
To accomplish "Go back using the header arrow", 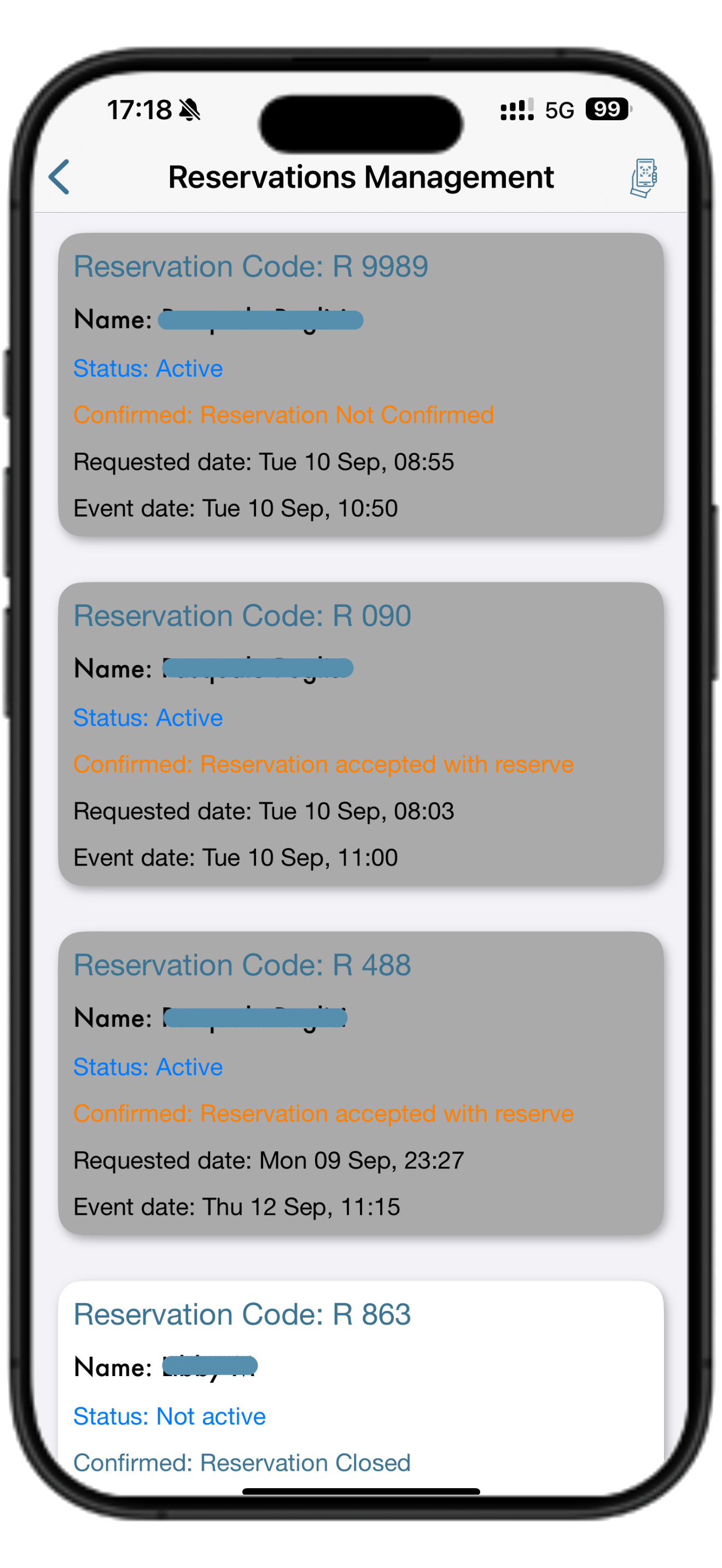I will pyautogui.click(x=59, y=177).
